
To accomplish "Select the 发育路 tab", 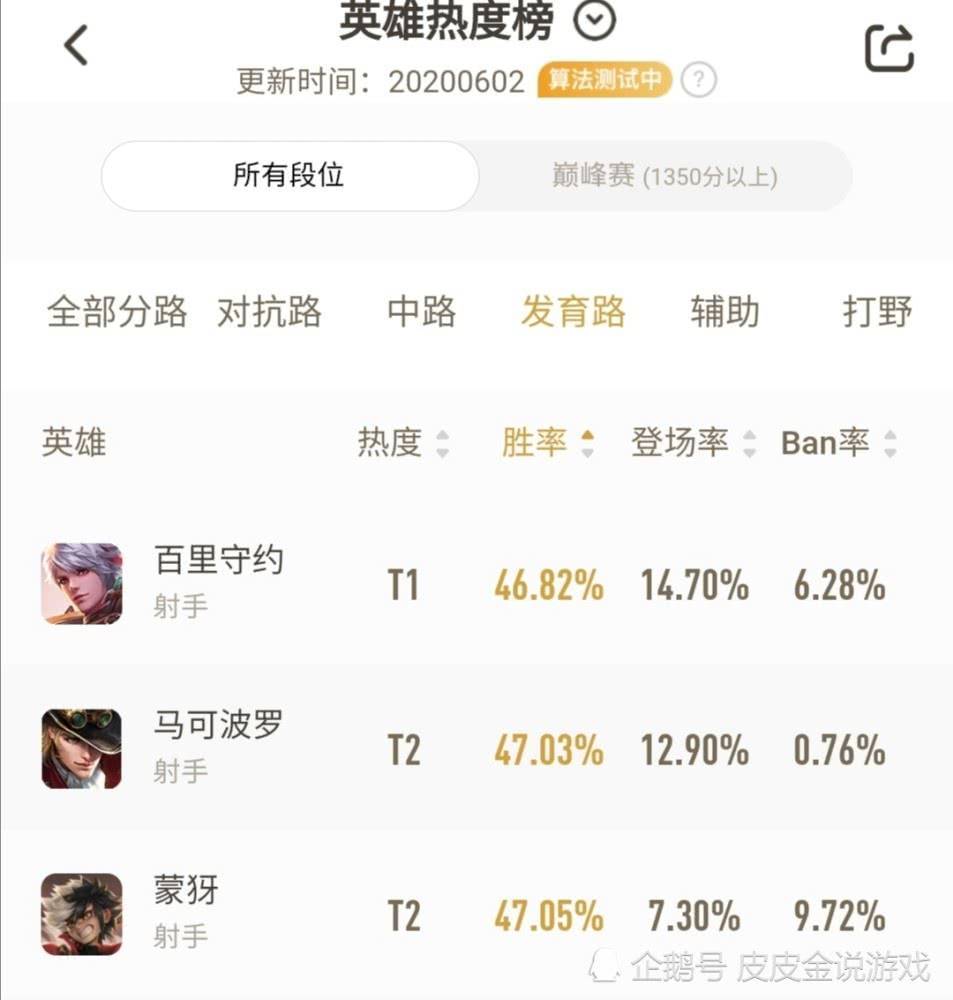I will point(573,312).
